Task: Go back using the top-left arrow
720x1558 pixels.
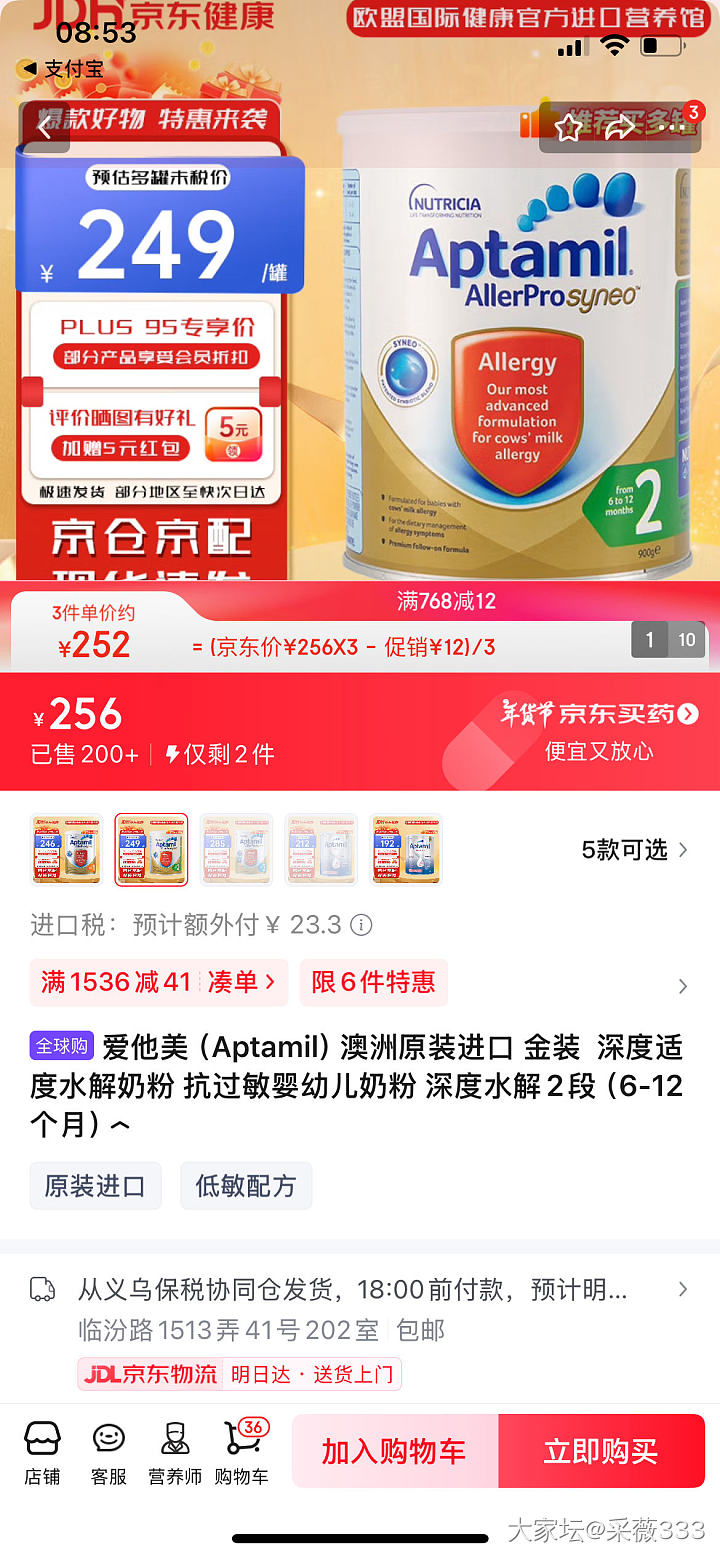Action: [44, 127]
